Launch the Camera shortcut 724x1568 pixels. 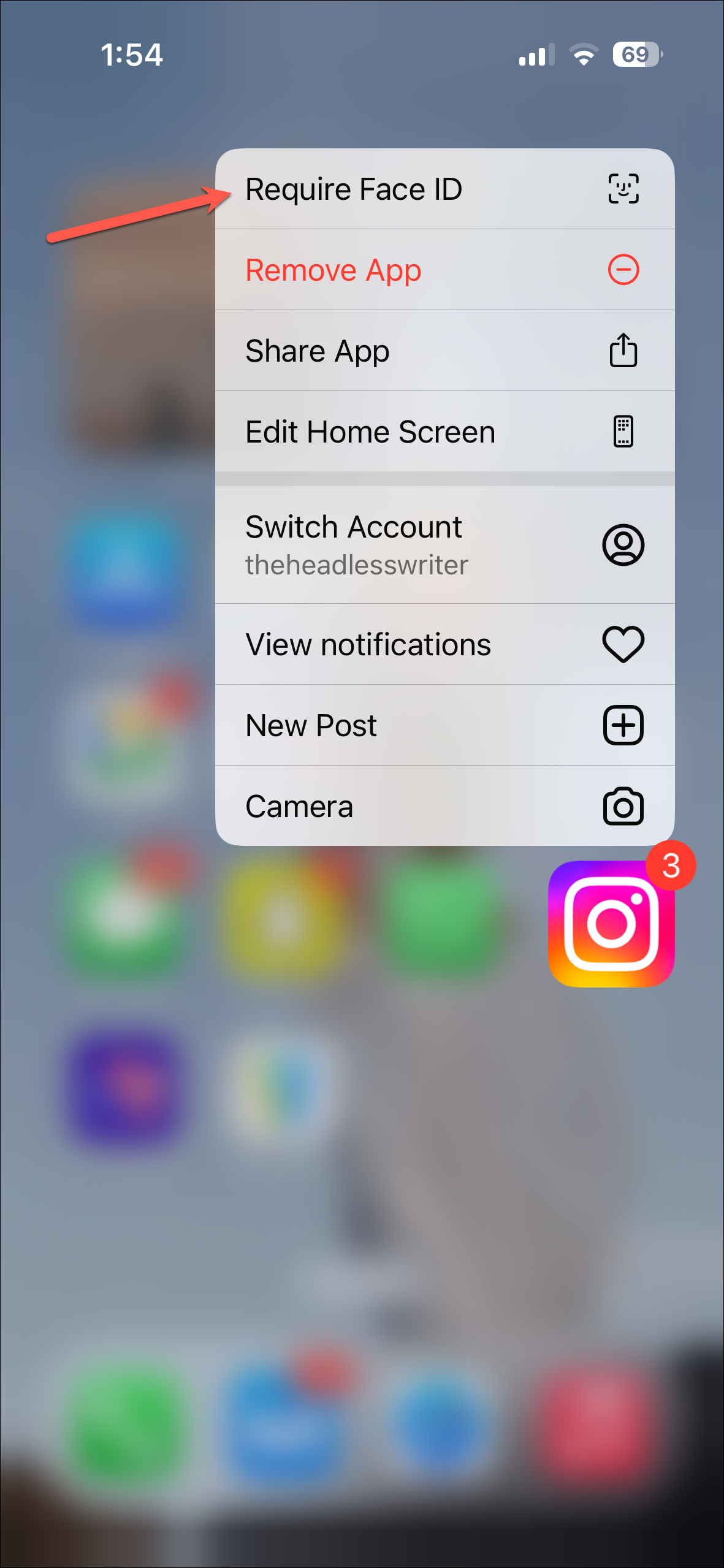pos(444,806)
